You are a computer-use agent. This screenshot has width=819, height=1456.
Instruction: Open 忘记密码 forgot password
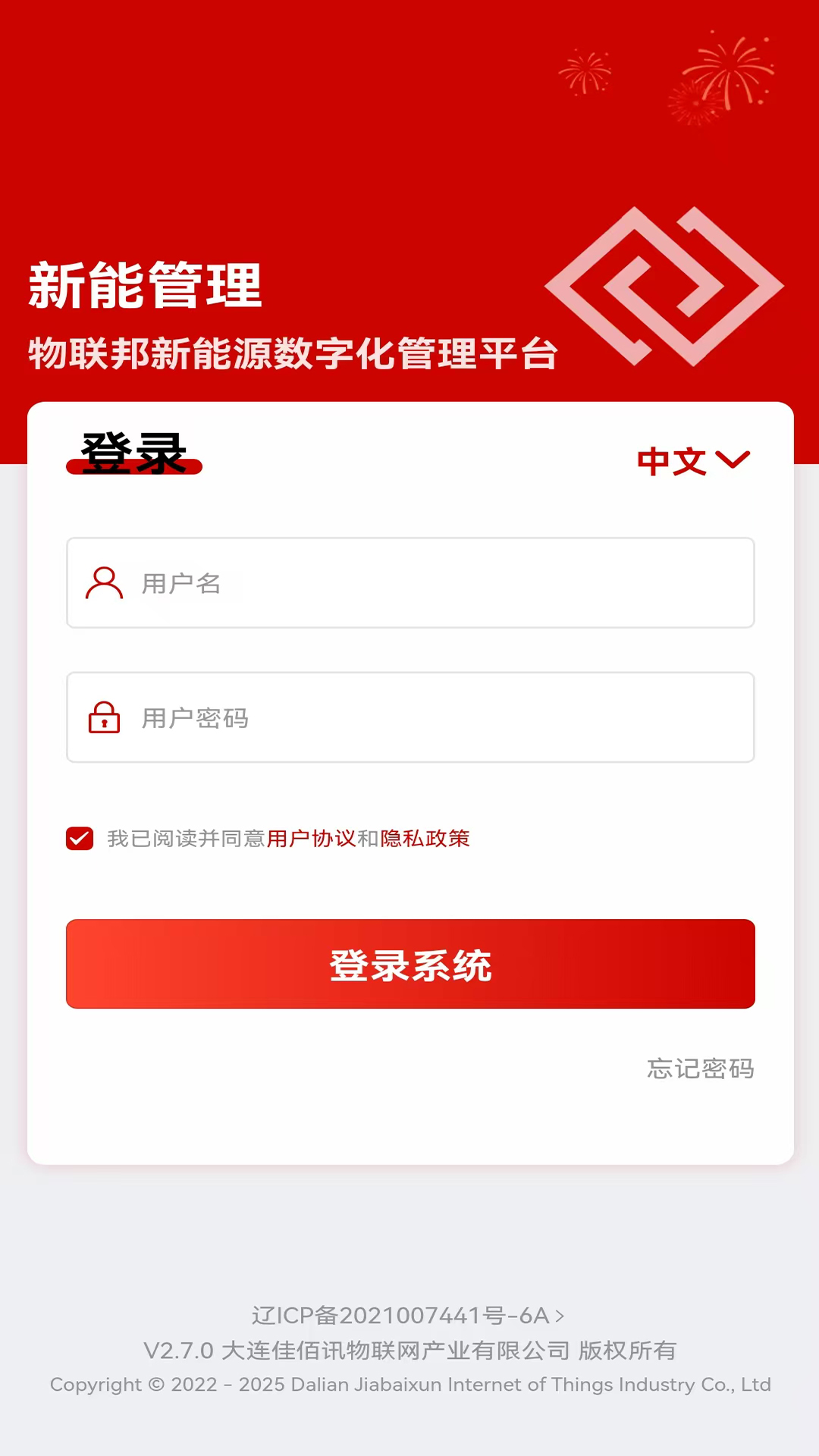click(701, 1068)
